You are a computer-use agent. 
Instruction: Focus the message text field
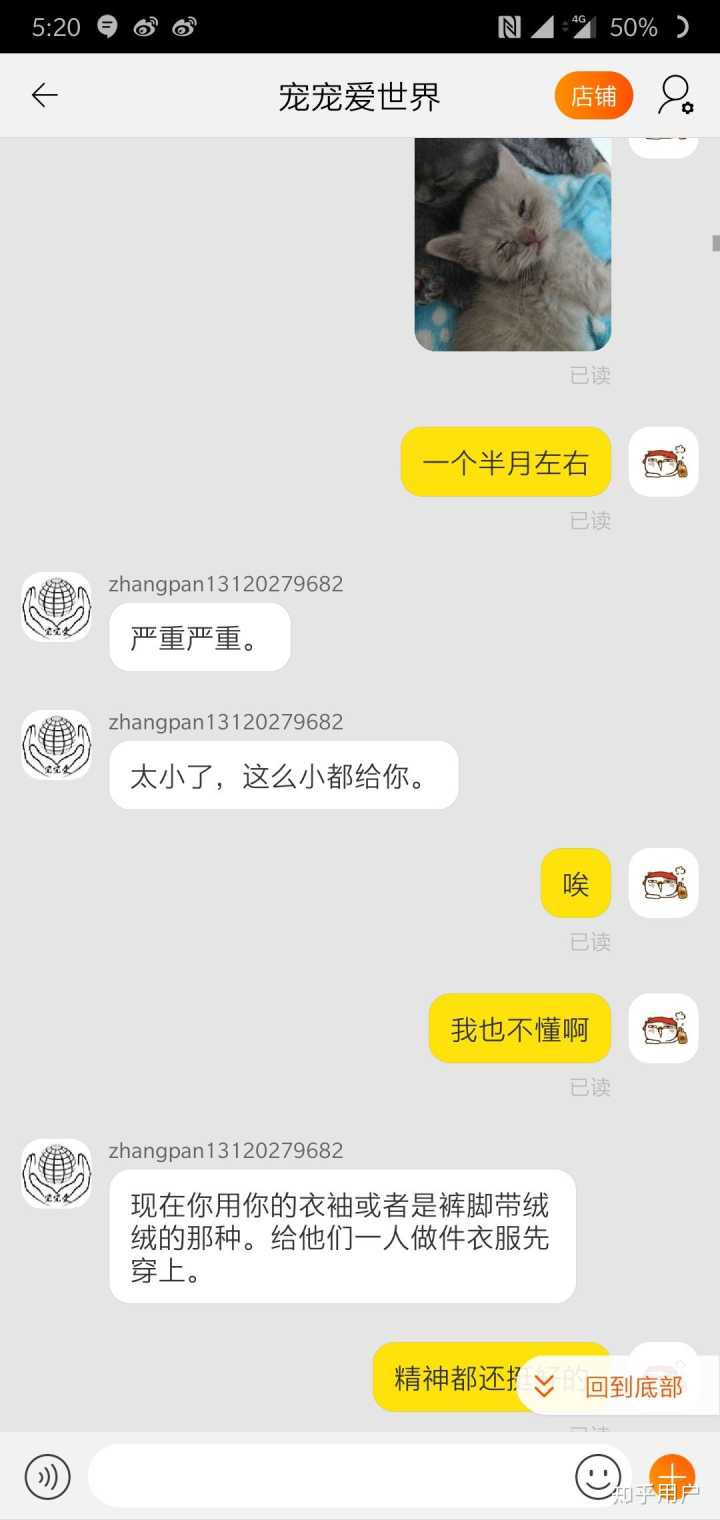tap(330, 1476)
